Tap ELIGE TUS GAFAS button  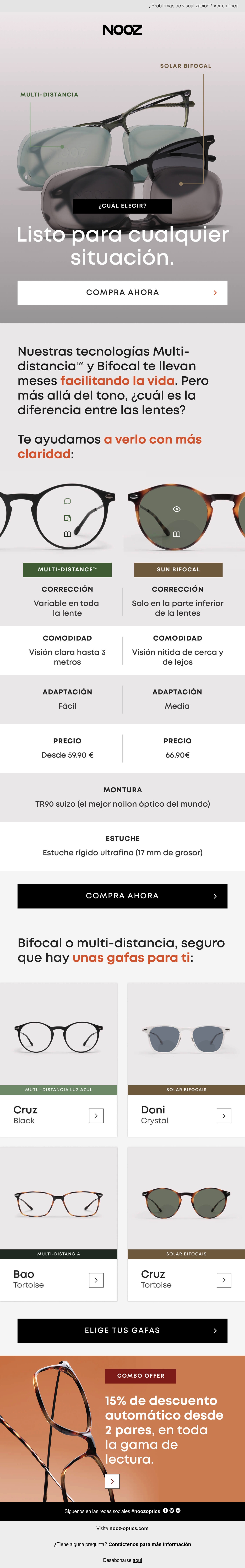coord(122,1330)
